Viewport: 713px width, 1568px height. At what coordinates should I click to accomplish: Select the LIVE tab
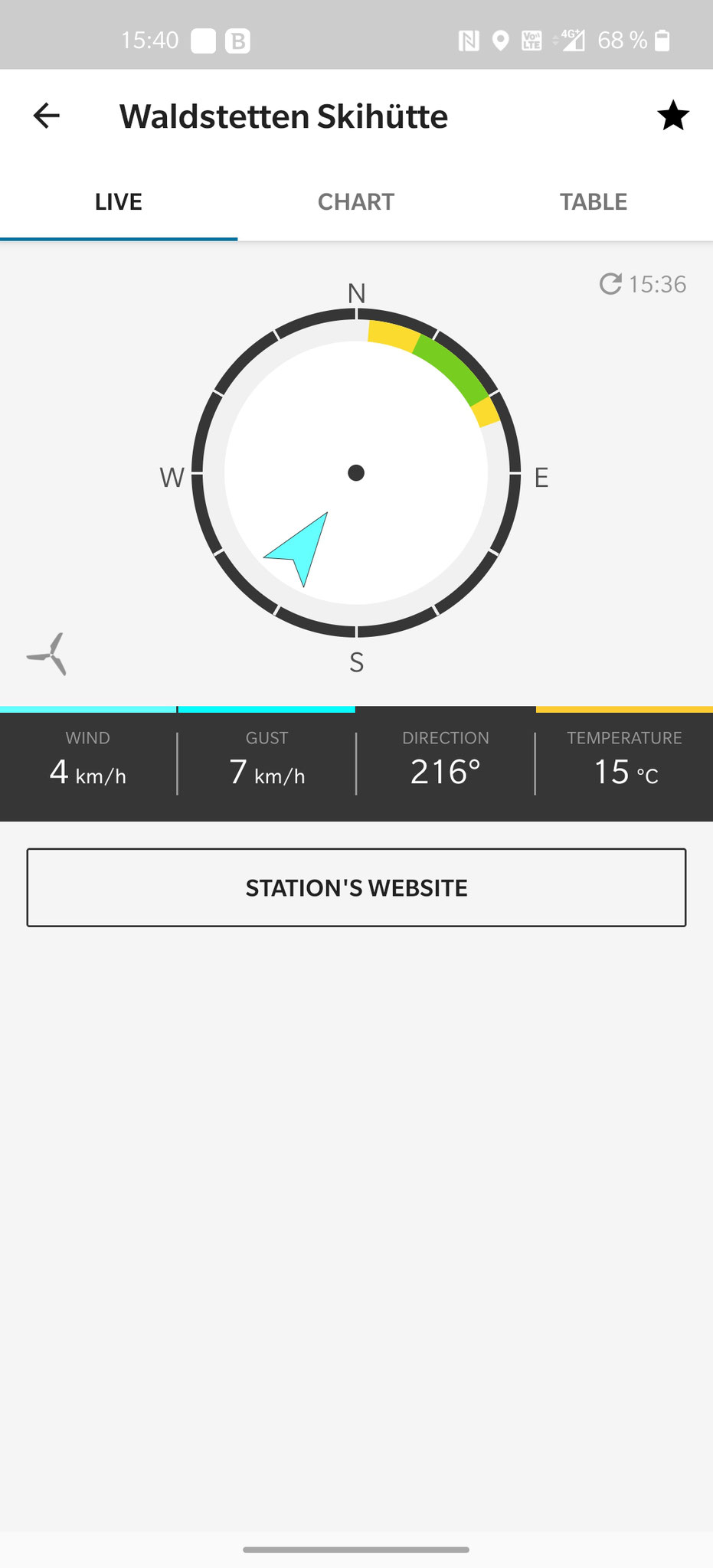pos(119,201)
